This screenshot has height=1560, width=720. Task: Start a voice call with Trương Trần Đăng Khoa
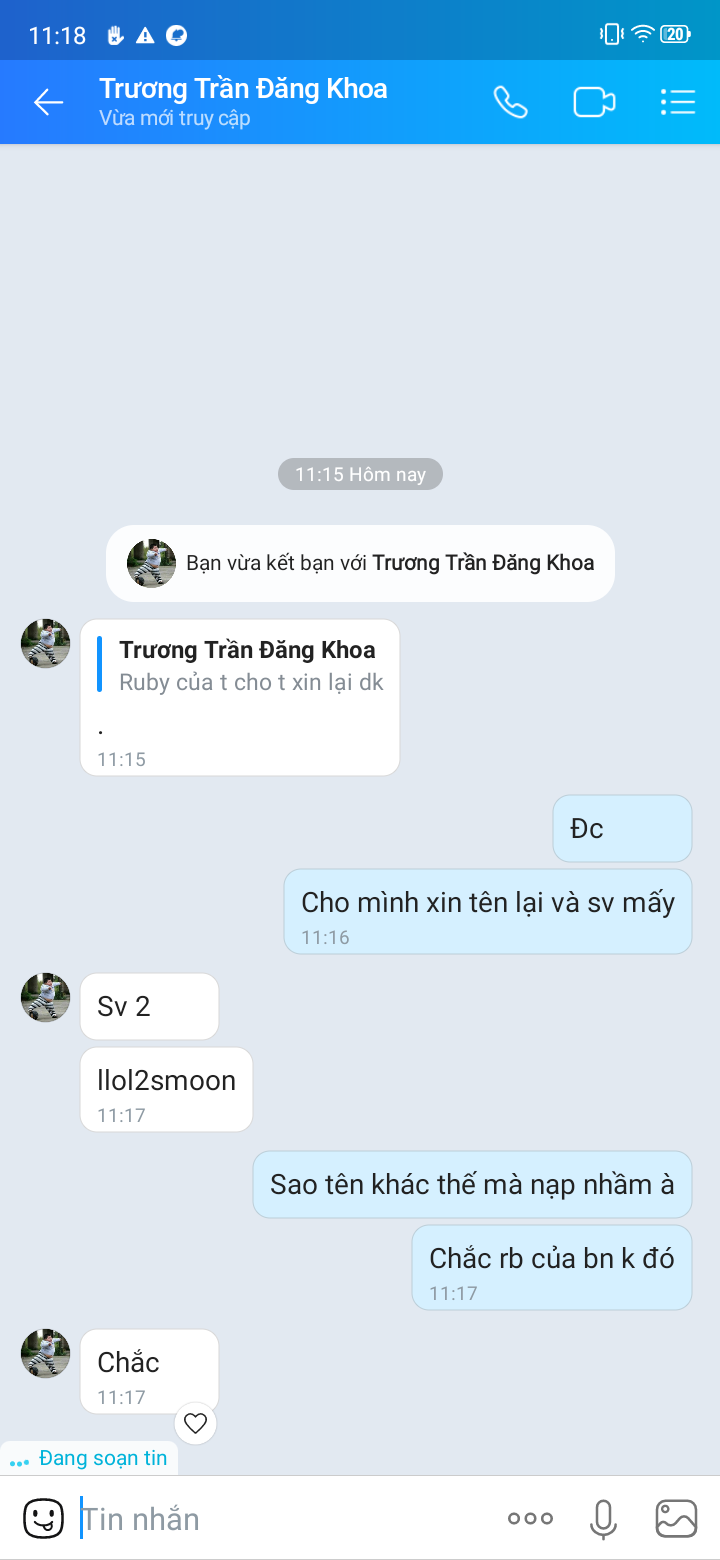(510, 102)
